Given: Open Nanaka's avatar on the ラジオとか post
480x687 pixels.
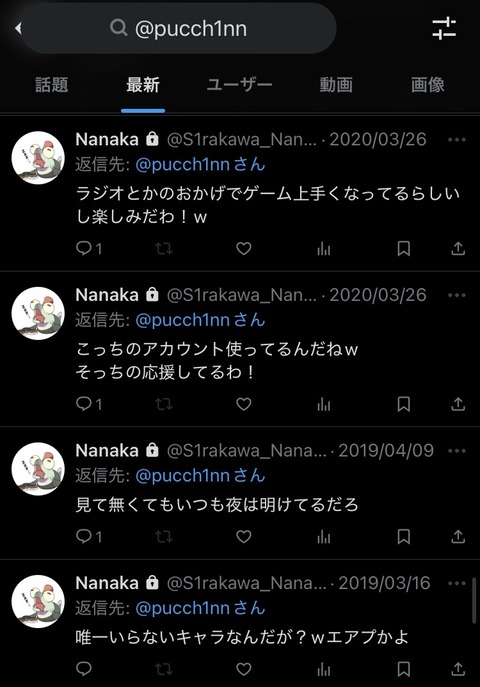Looking at the screenshot, I should [x=38, y=158].
